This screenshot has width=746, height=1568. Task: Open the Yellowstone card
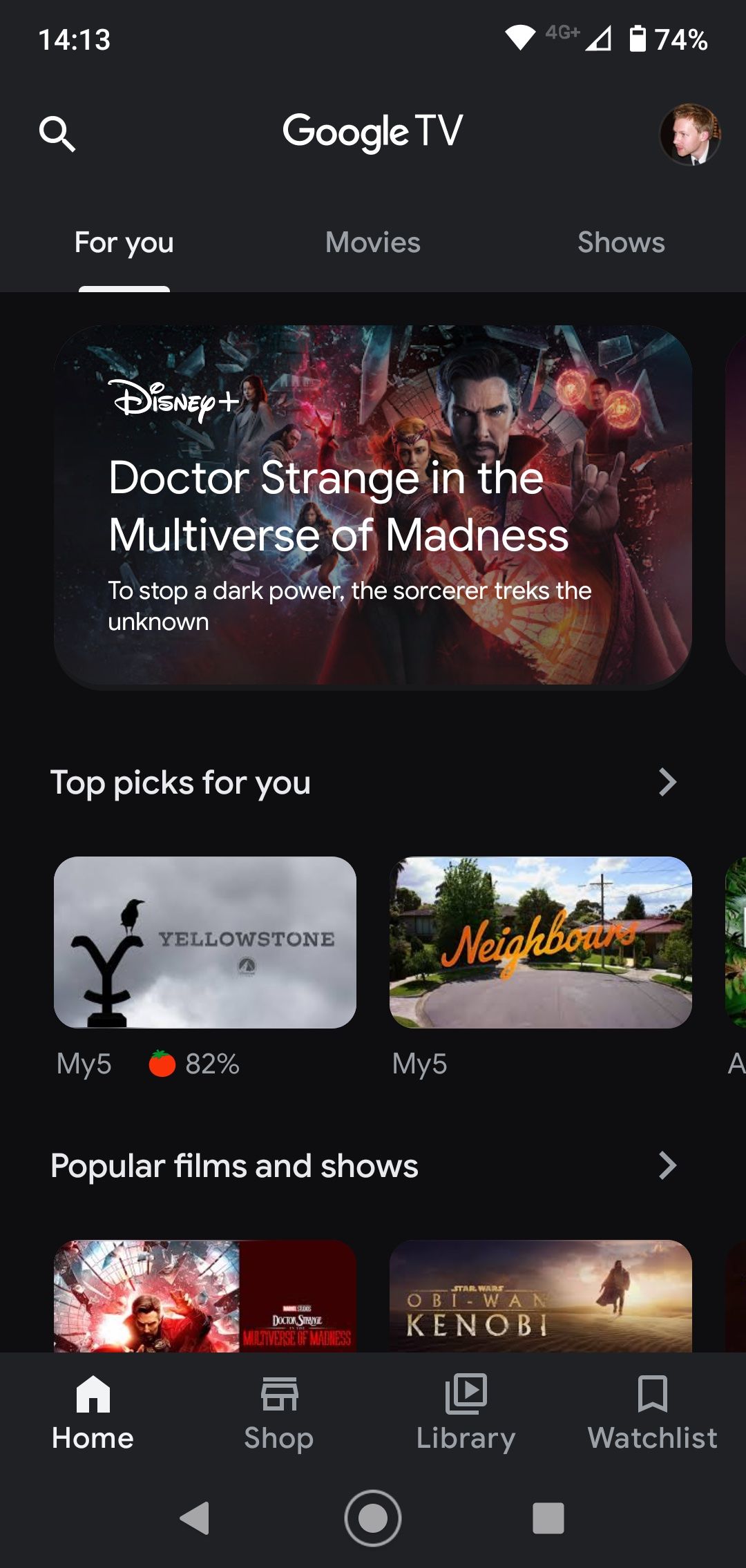[205, 942]
